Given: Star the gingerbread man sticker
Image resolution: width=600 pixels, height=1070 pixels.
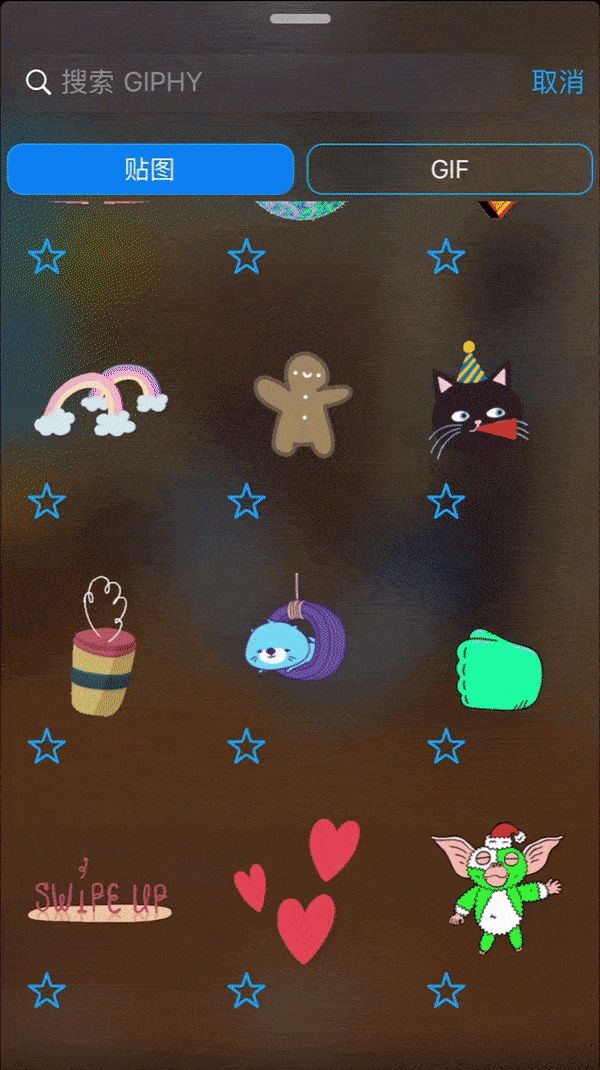Looking at the screenshot, I should pyautogui.click(x=246, y=501).
